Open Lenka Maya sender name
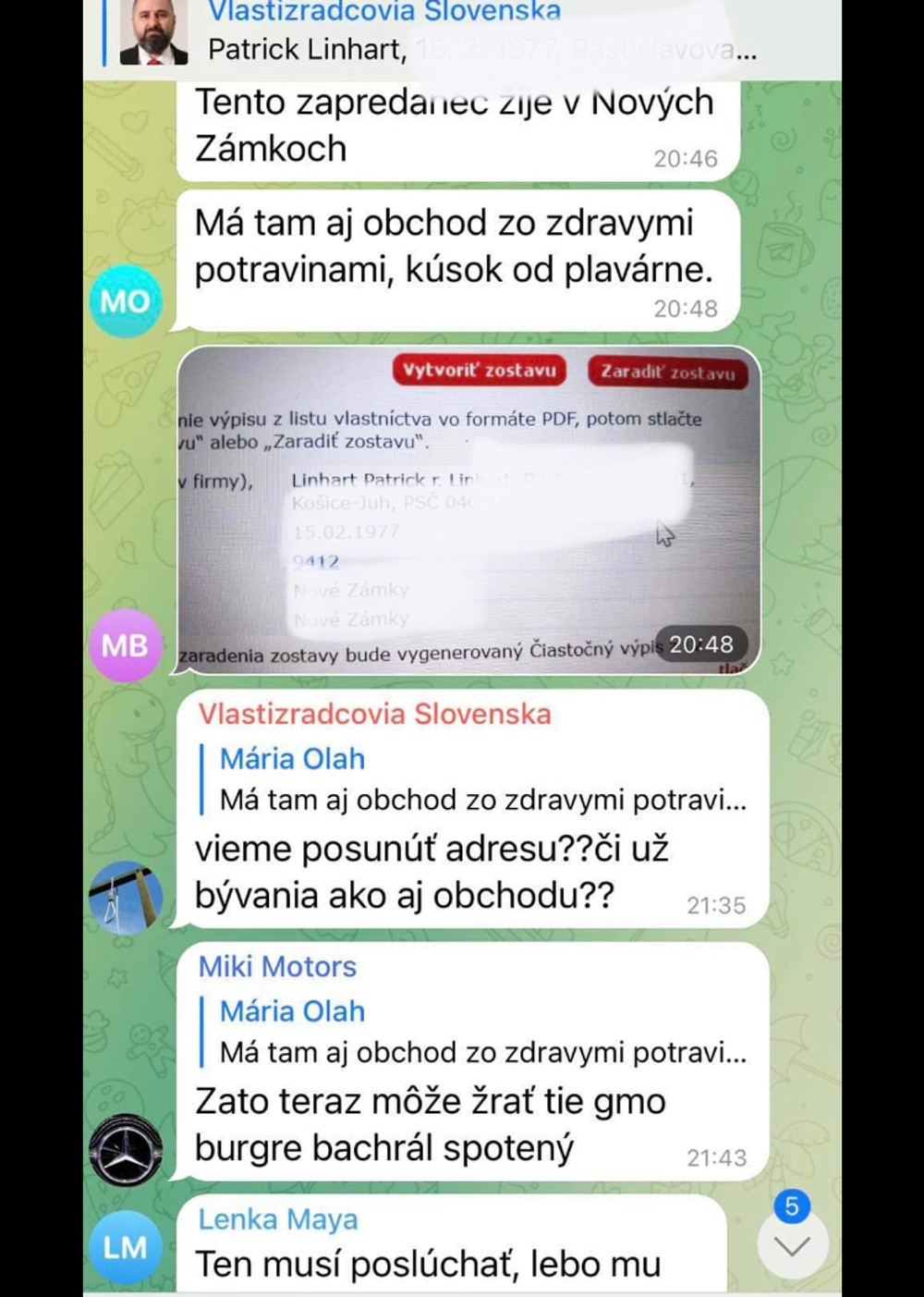The image size is (924, 1297). pyautogui.click(x=277, y=1218)
